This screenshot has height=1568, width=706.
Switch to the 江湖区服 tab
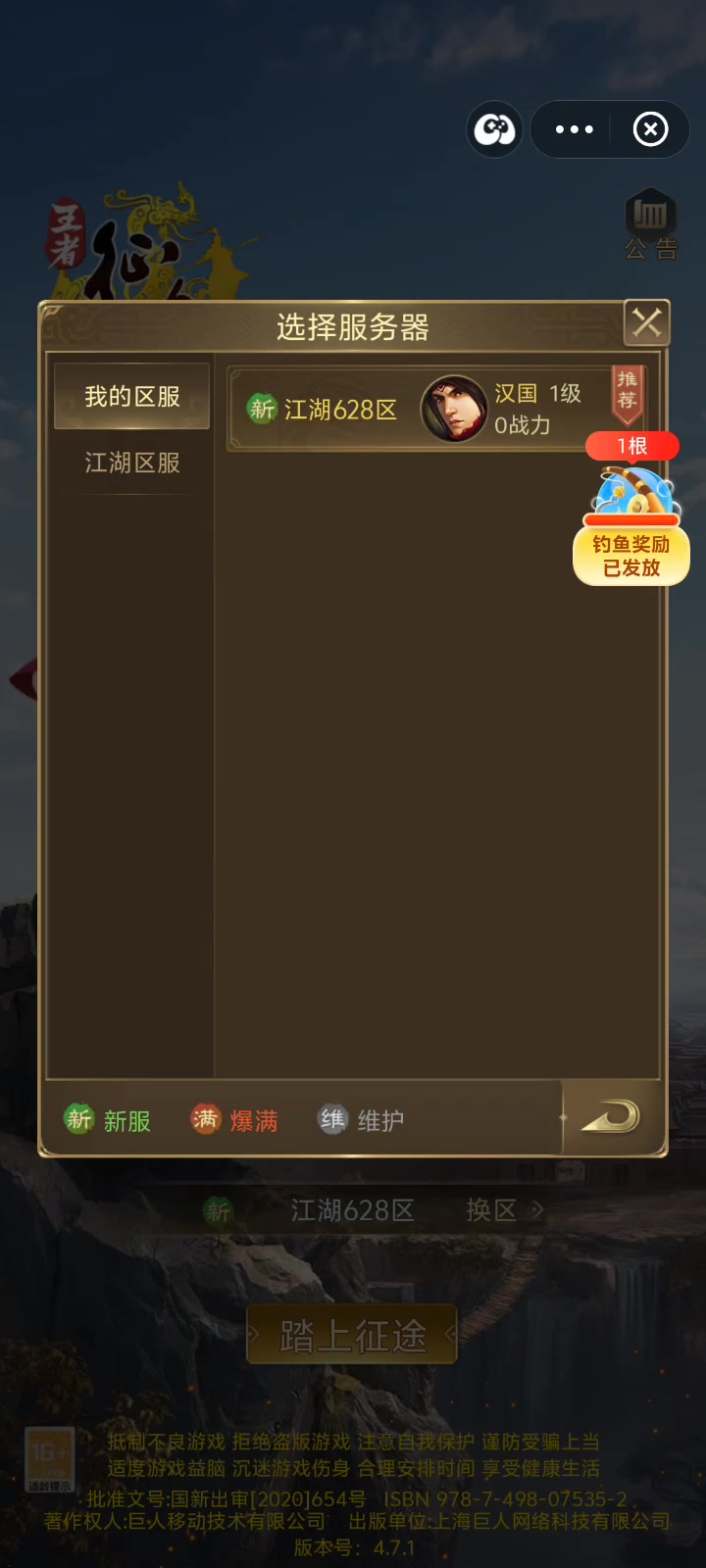click(x=132, y=463)
